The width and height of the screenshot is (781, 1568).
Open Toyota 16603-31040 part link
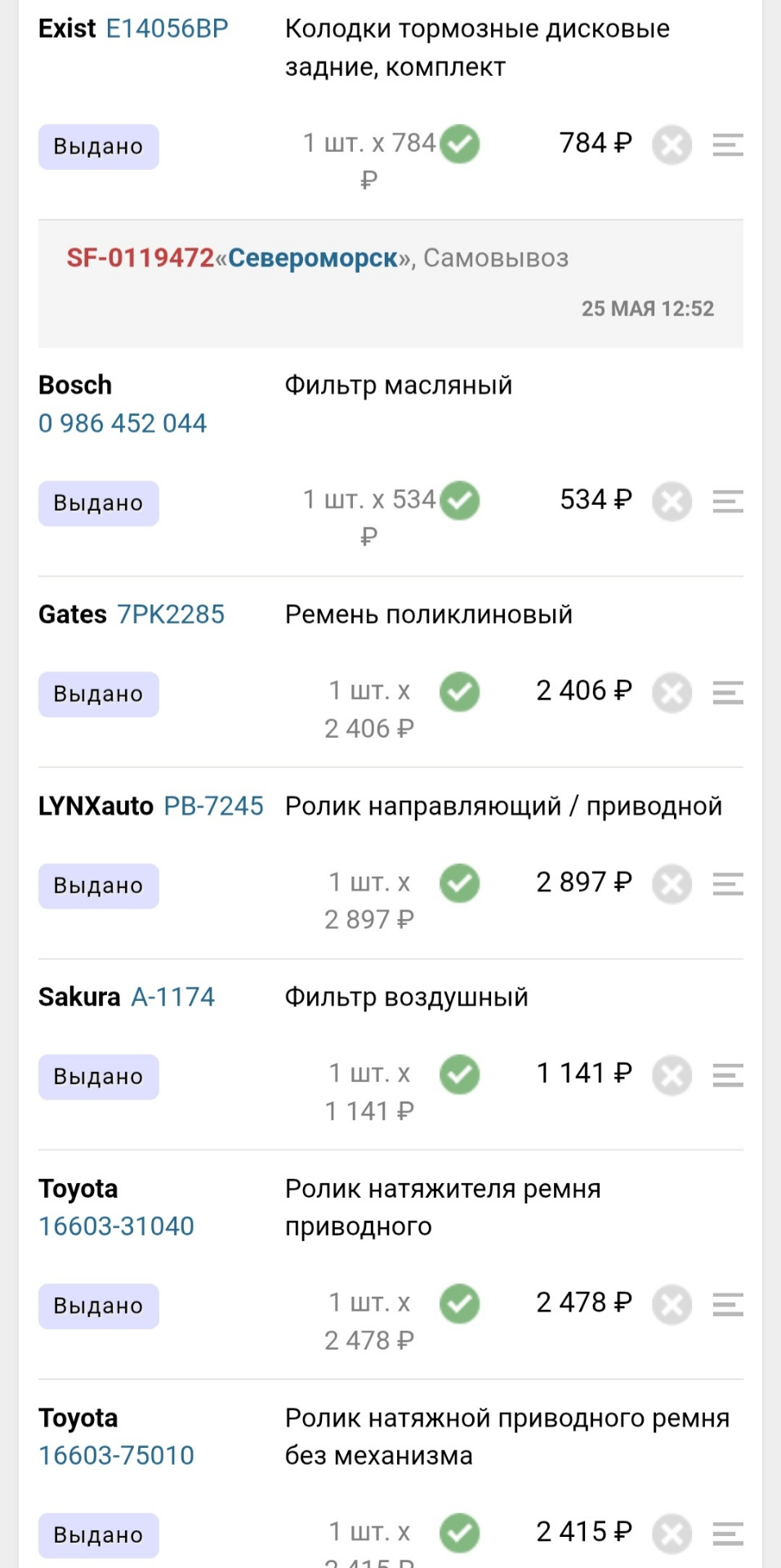116,1226
